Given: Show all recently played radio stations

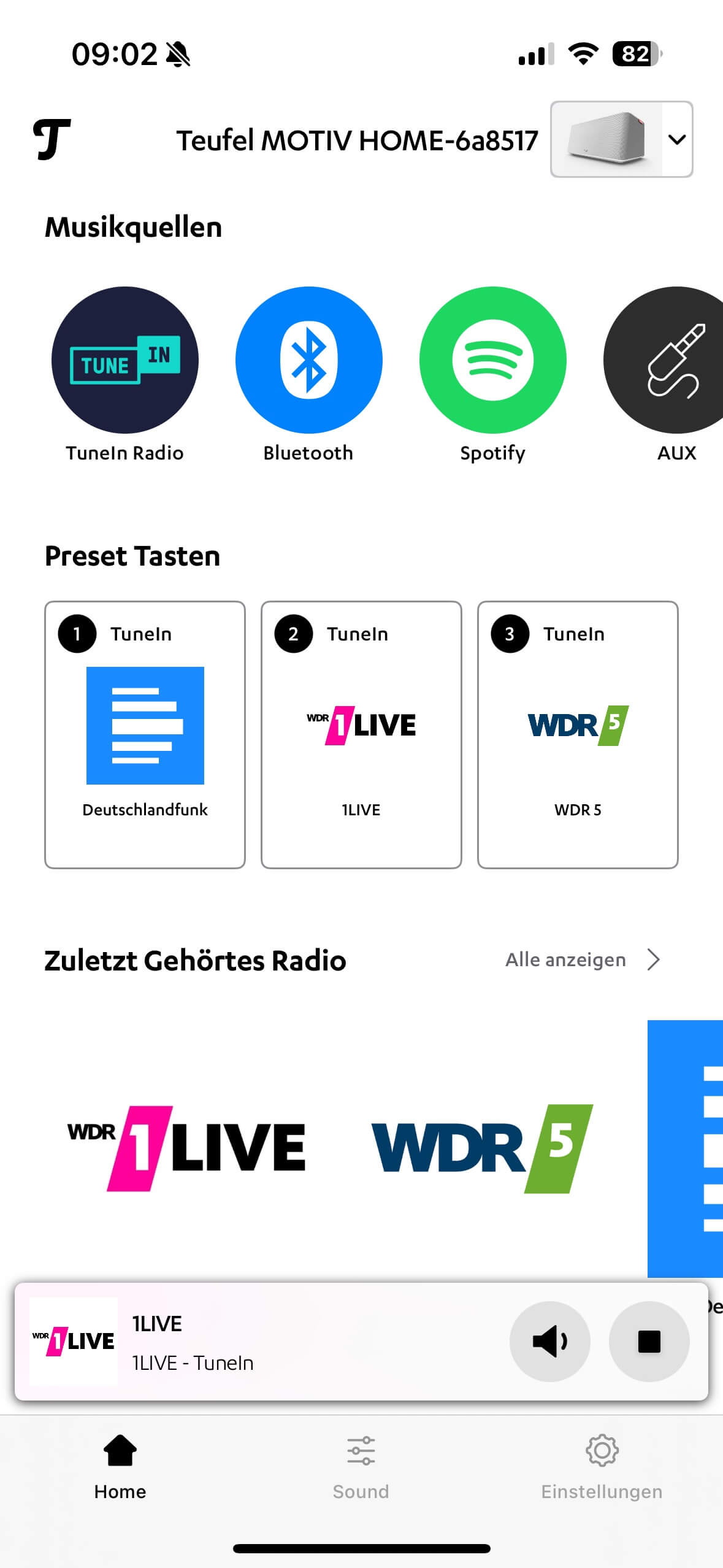Looking at the screenshot, I should [581, 960].
